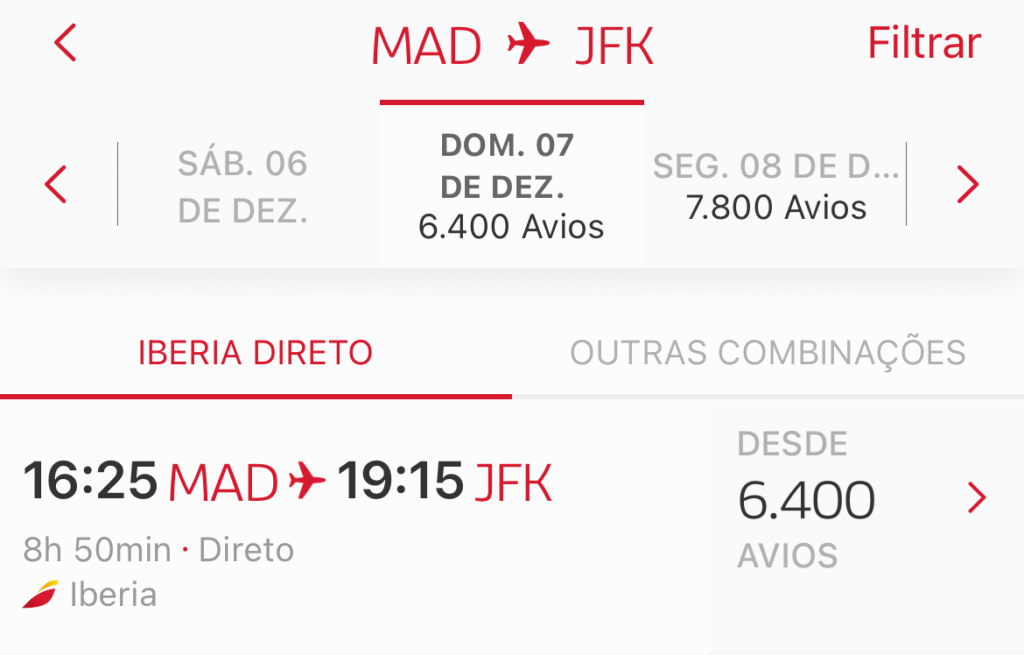Image resolution: width=1024 pixels, height=655 pixels.
Task: Switch to the Iberia Direto tab
Action: point(255,352)
